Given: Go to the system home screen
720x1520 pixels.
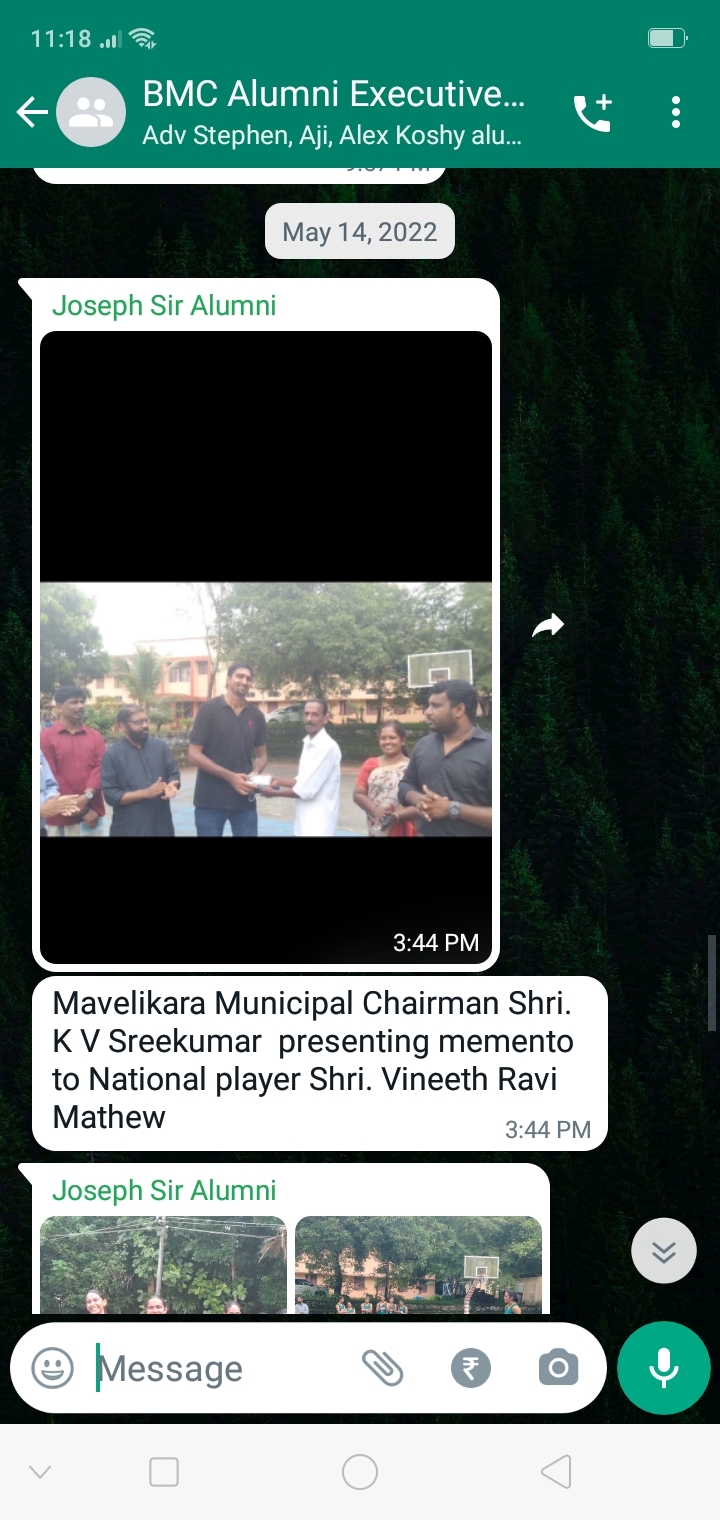Looking at the screenshot, I should (x=360, y=1472).
